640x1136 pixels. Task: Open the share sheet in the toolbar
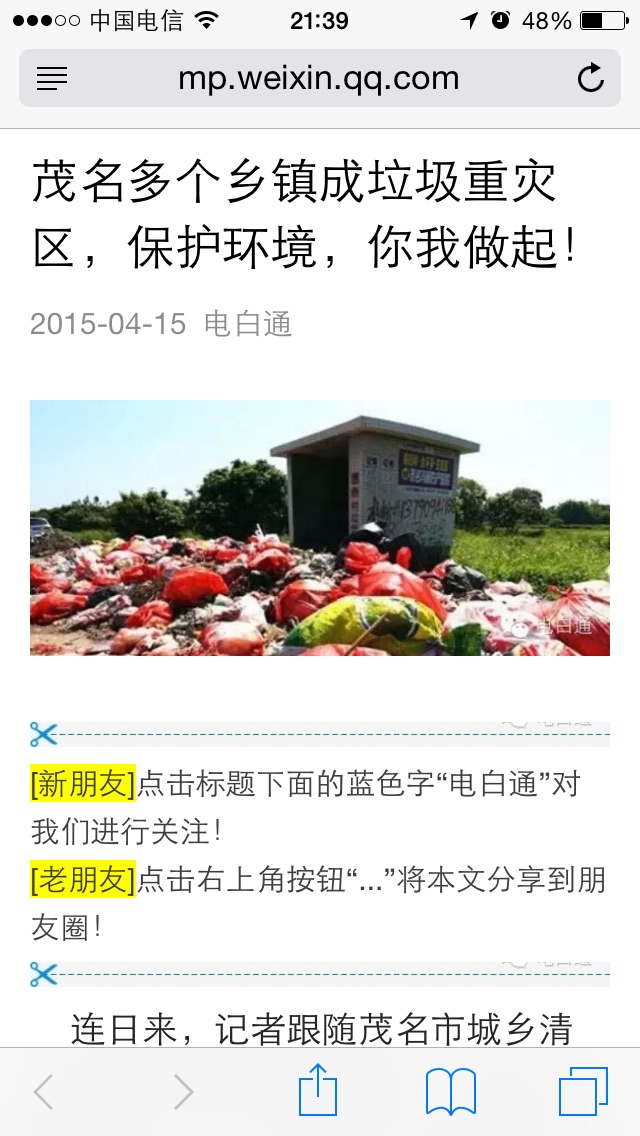318,1091
